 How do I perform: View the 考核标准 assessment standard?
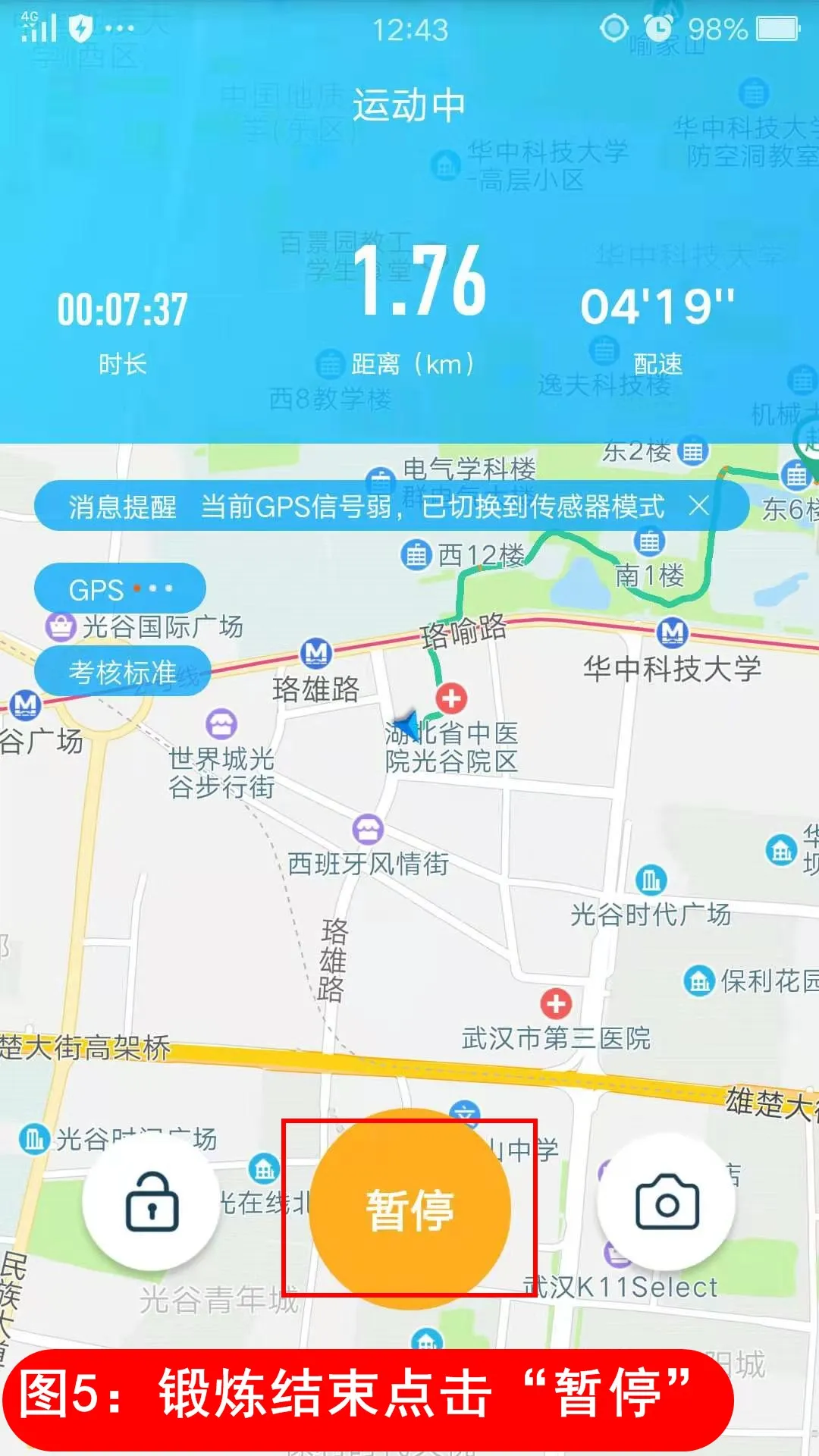point(122,672)
